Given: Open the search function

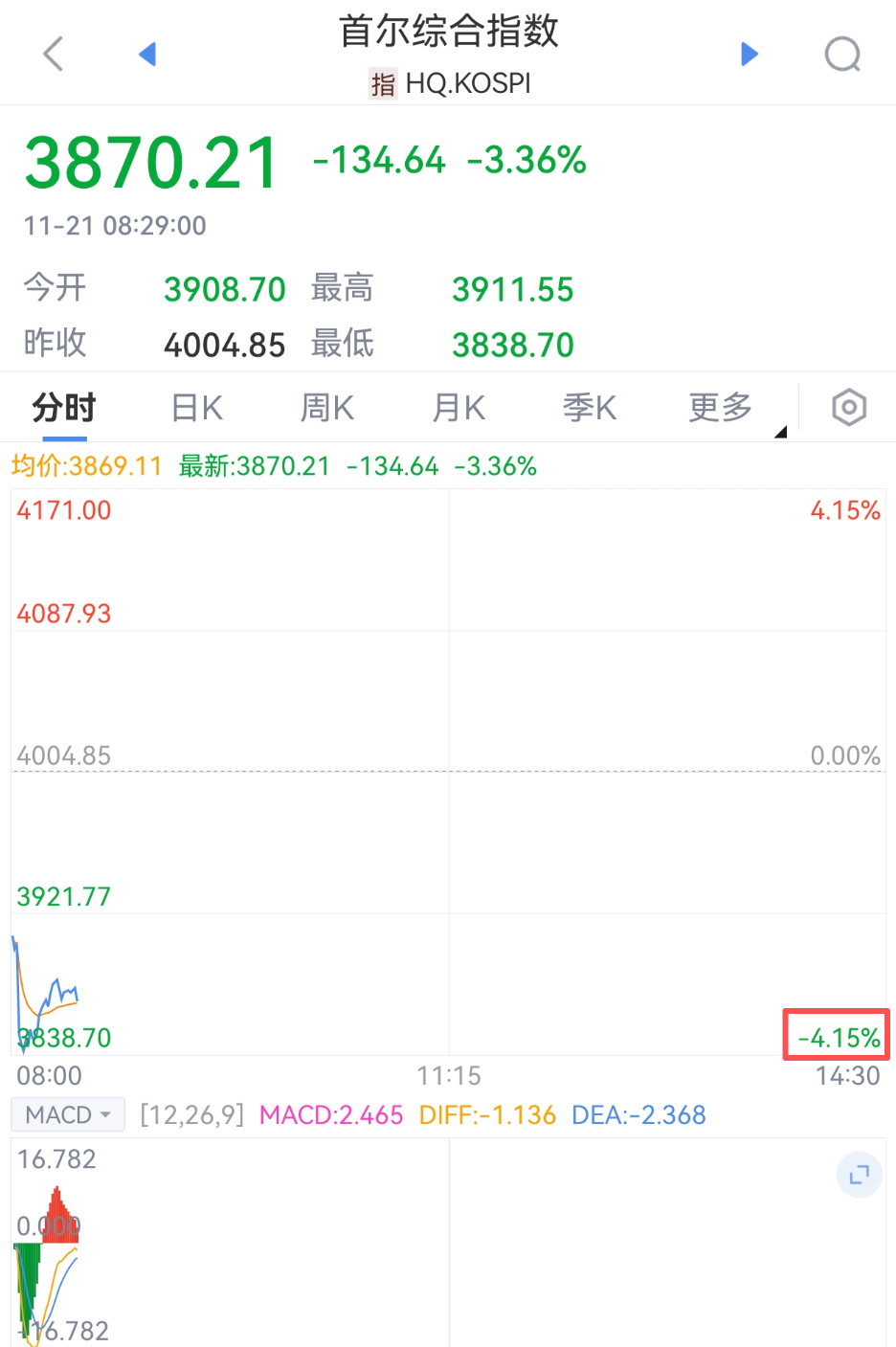Looking at the screenshot, I should pos(842,54).
